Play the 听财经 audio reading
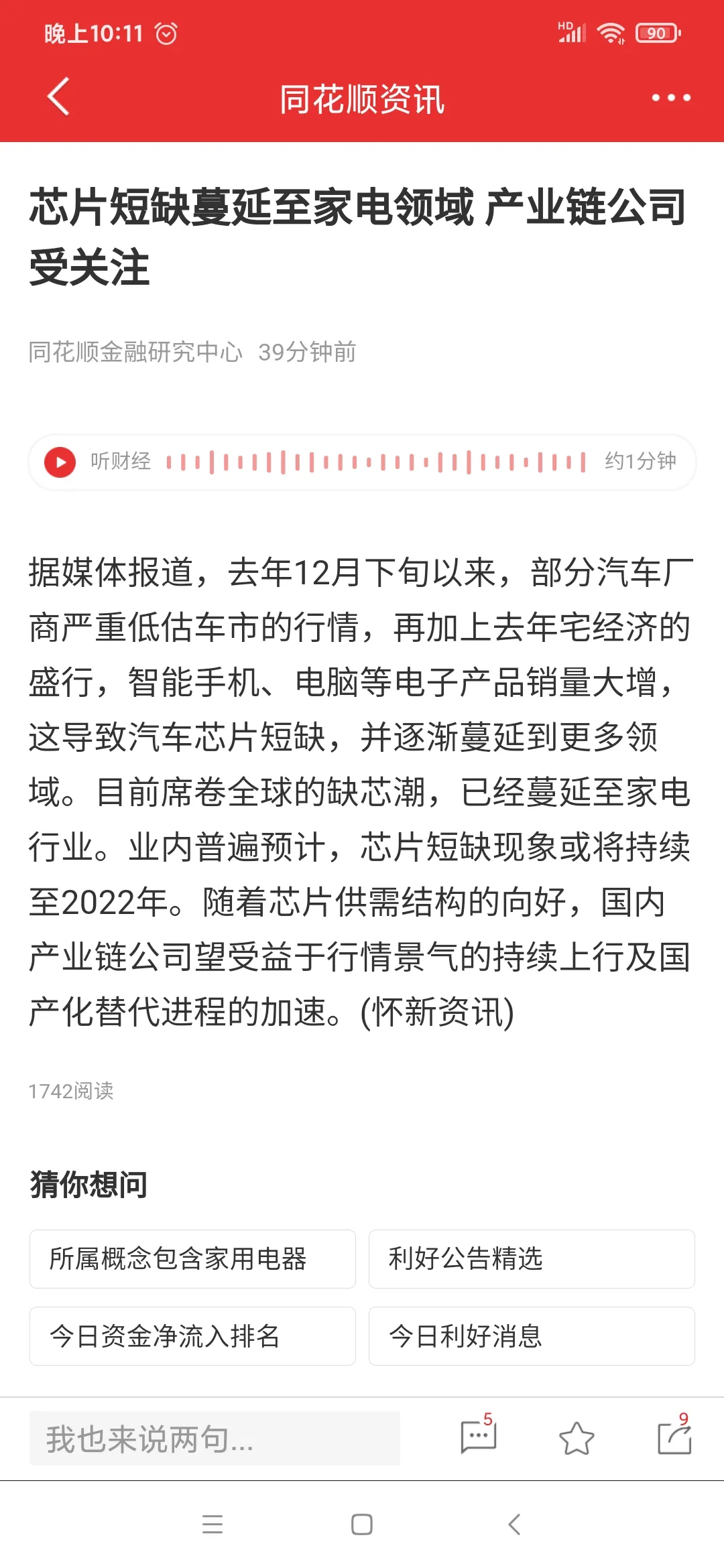724x1568 pixels. 60,462
